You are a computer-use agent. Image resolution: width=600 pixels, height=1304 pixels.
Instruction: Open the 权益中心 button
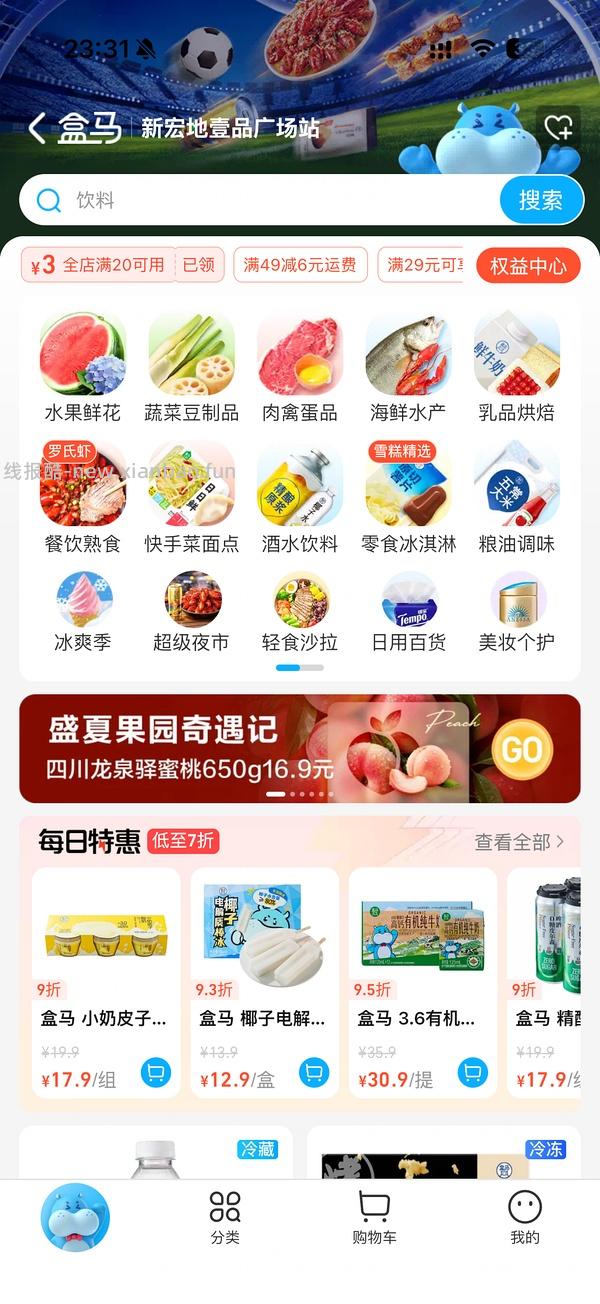pyautogui.click(x=529, y=265)
